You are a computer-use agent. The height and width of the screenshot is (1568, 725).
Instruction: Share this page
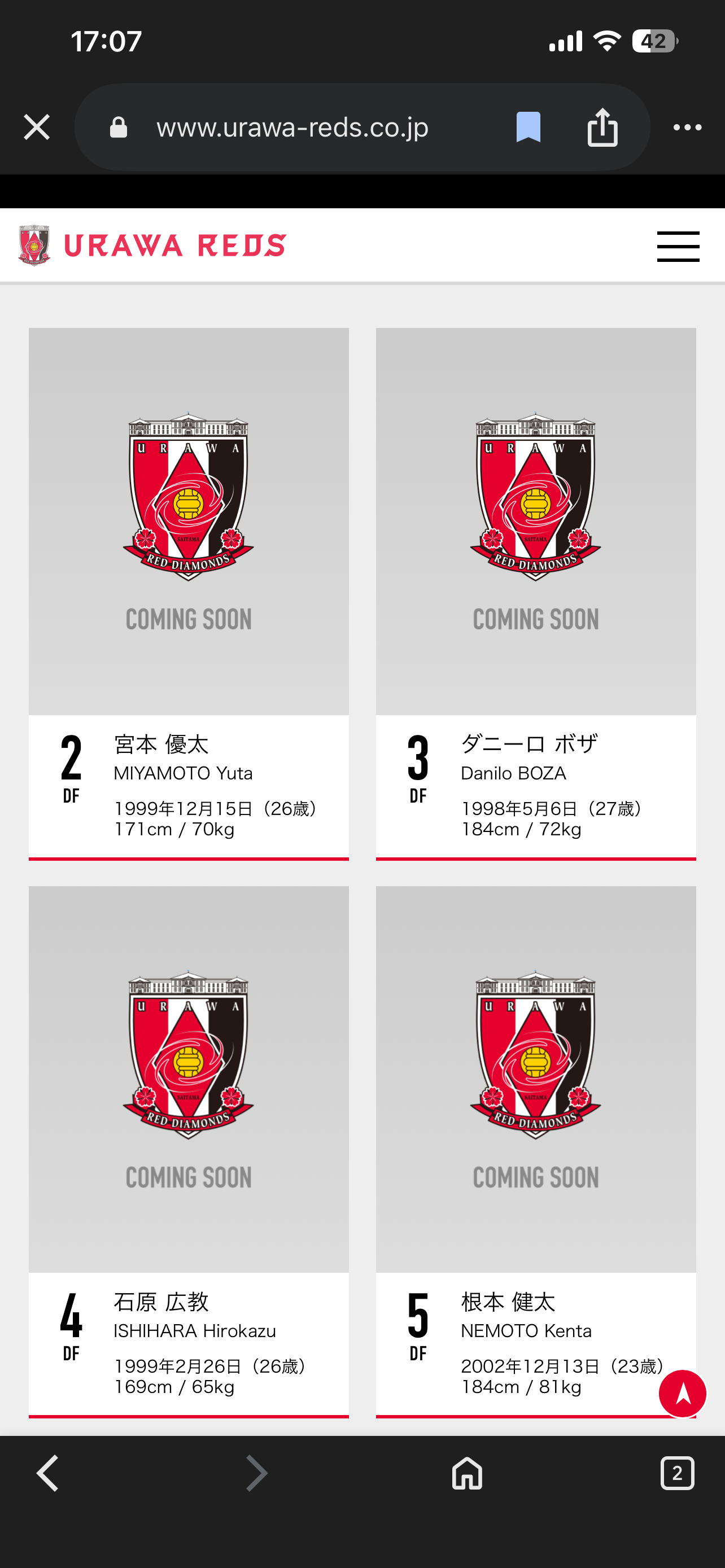pyautogui.click(x=602, y=128)
